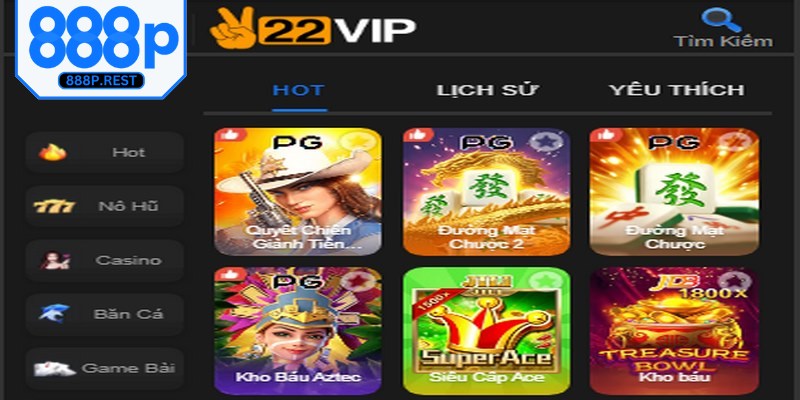800x400 pixels.
Task: Favorite Siêu Cấp Ace with star
Action: click(x=545, y=281)
